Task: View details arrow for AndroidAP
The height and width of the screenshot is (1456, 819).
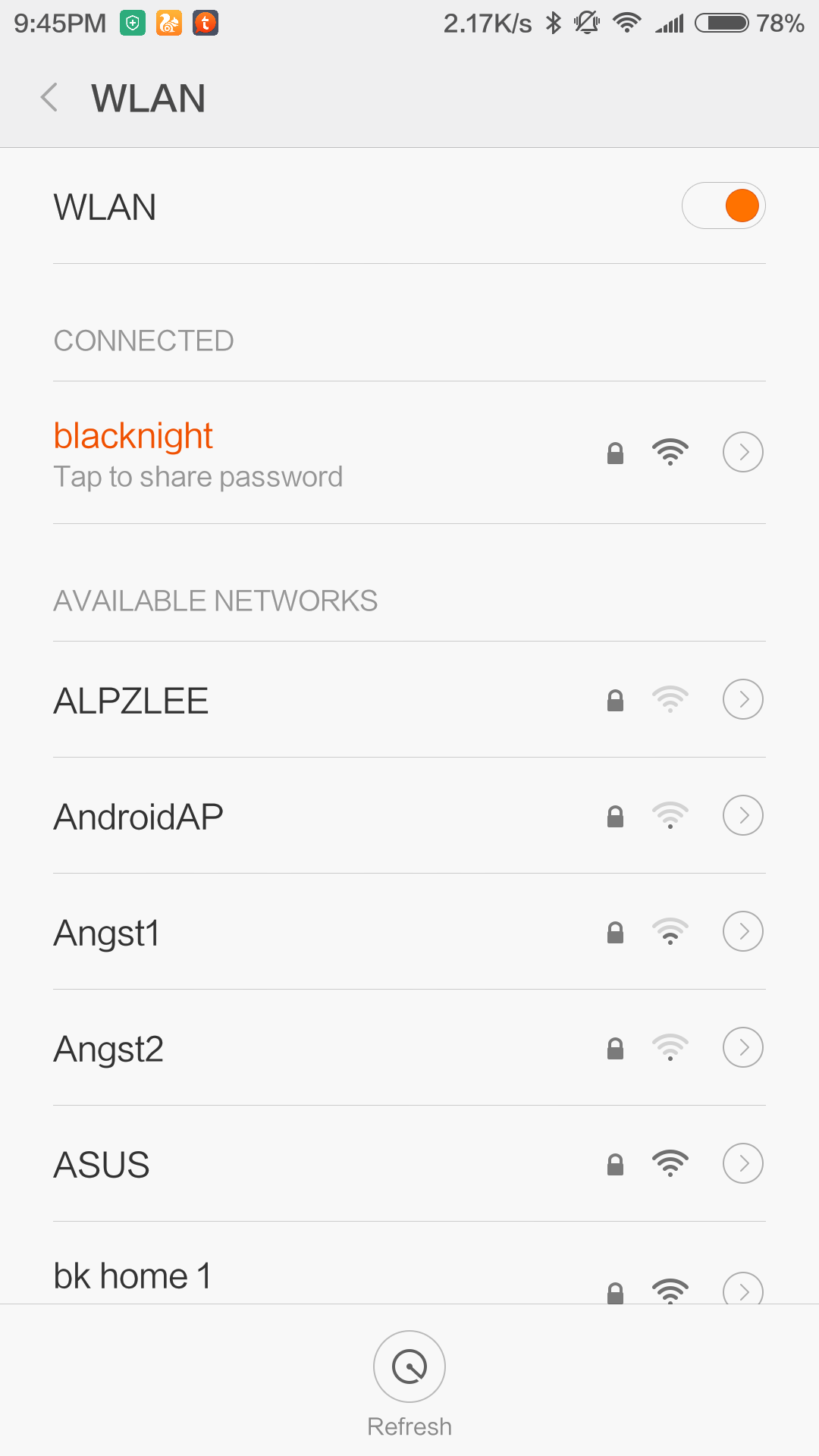Action: 742,815
